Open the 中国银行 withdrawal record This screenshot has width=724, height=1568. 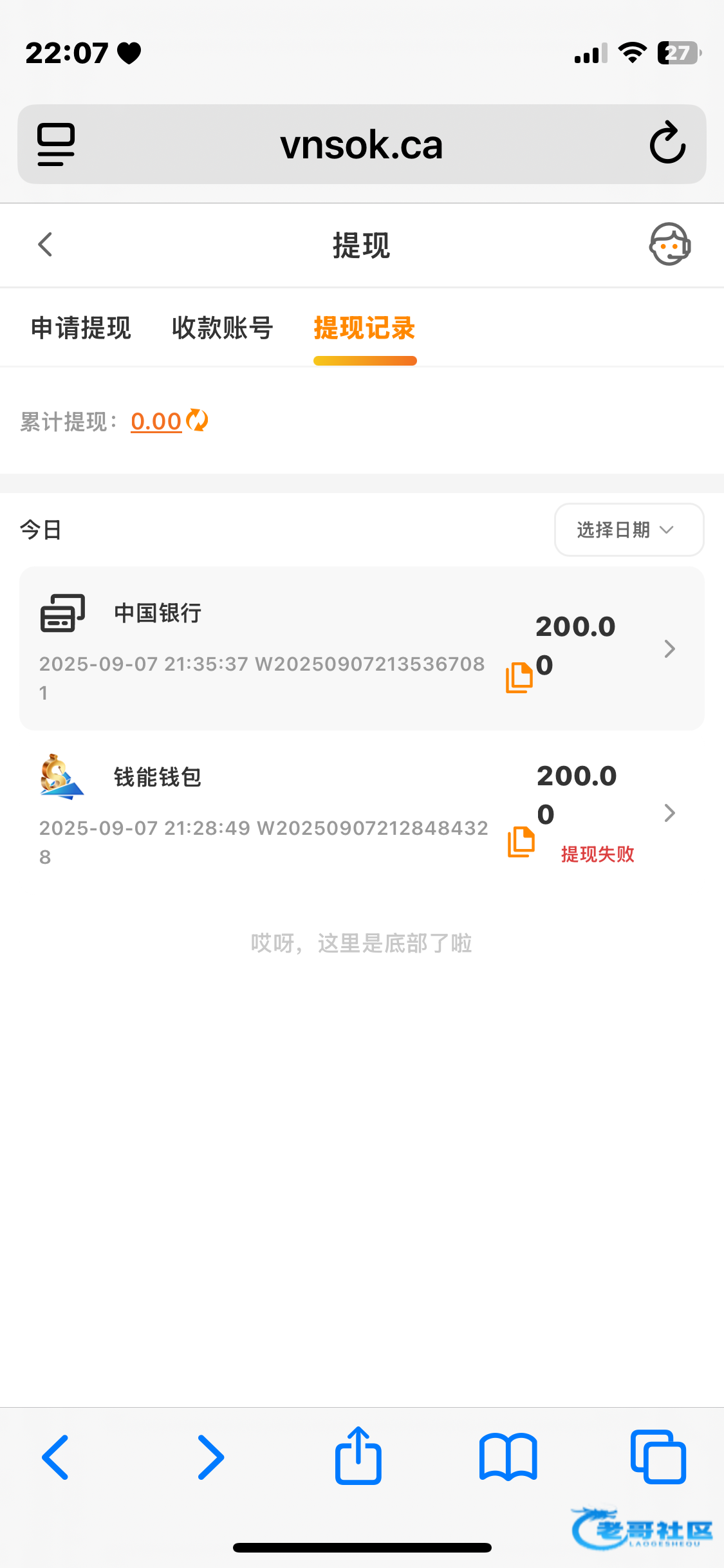[x=669, y=649]
